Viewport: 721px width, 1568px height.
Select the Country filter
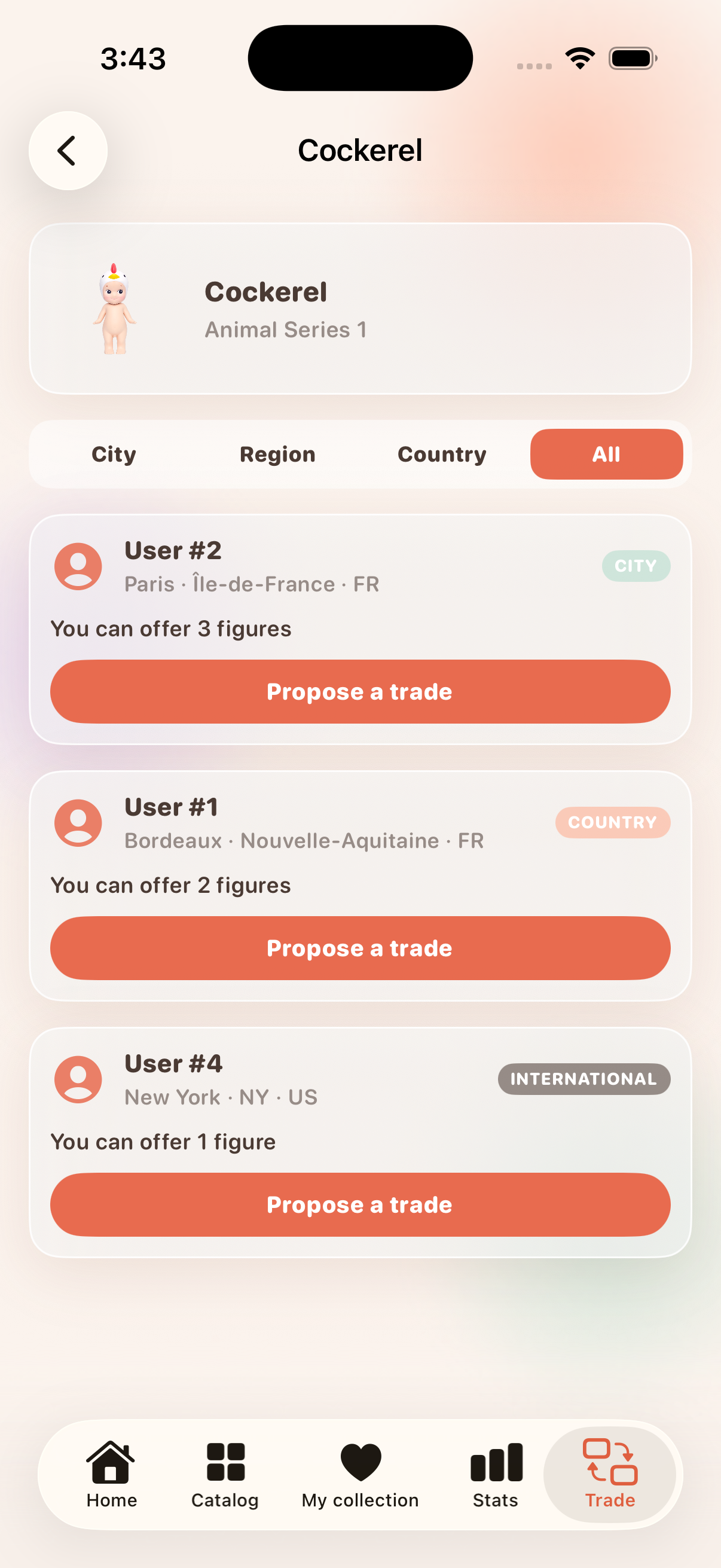tap(442, 454)
